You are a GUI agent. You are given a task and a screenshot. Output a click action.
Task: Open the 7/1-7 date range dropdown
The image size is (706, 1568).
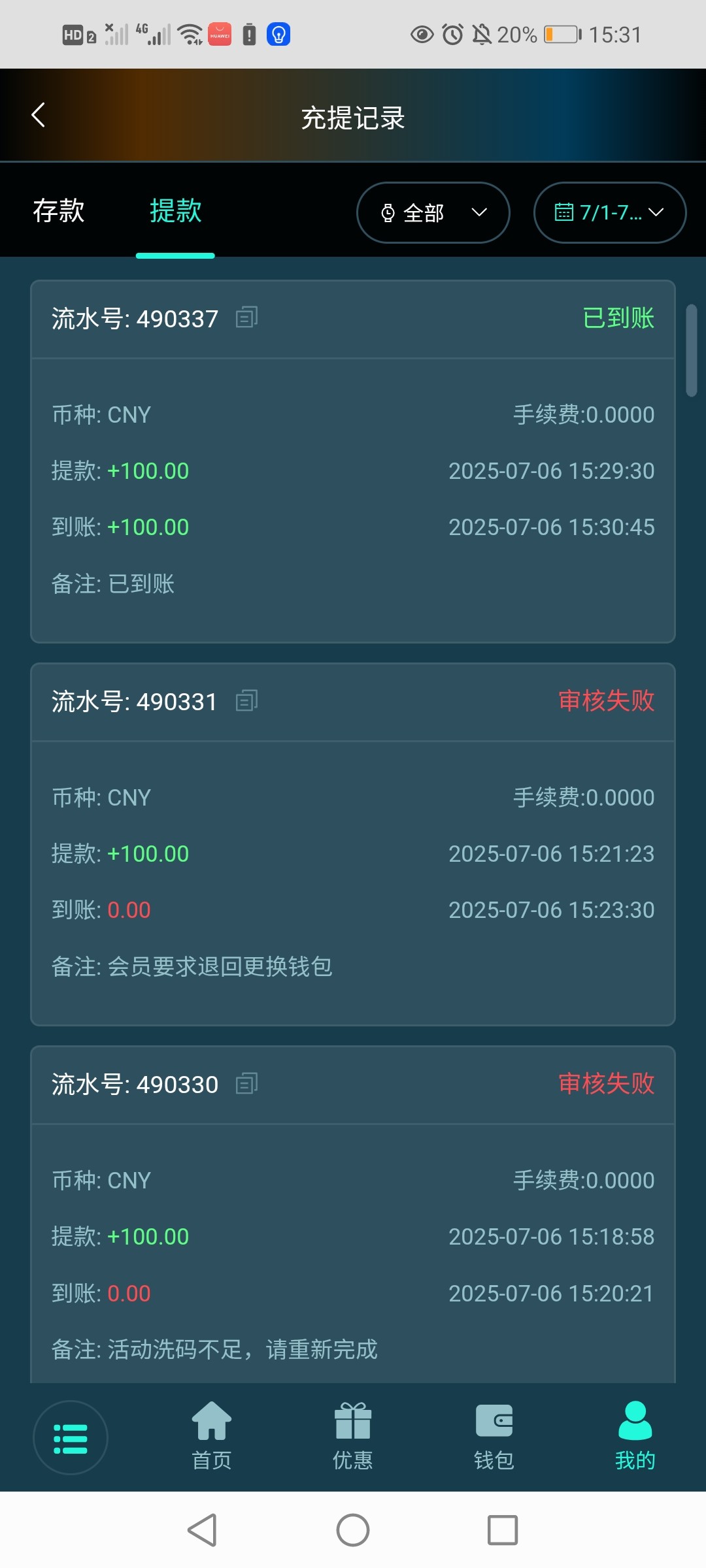tap(609, 212)
